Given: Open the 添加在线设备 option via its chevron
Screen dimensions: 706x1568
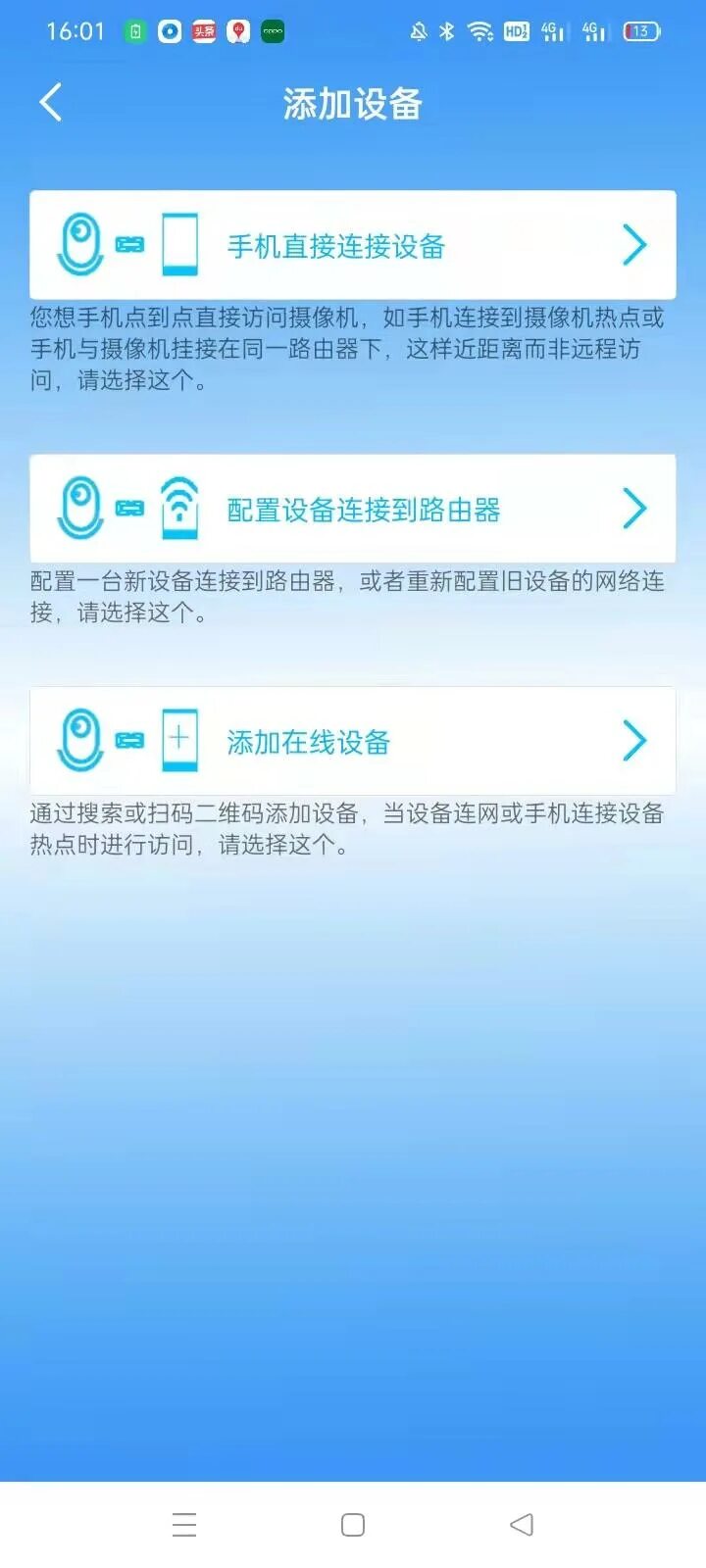Looking at the screenshot, I should (x=635, y=741).
